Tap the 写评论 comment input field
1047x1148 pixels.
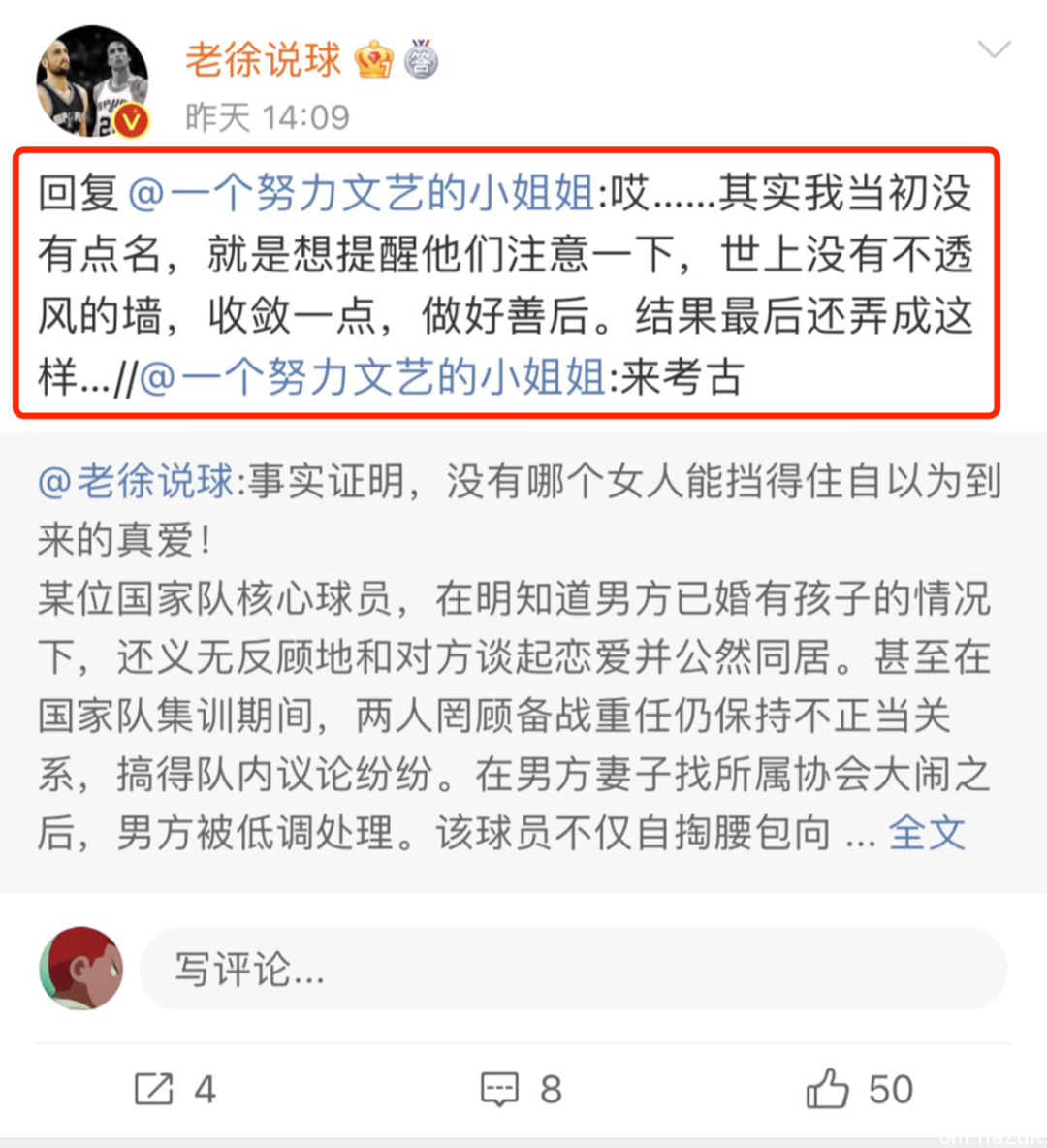coord(572,969)
